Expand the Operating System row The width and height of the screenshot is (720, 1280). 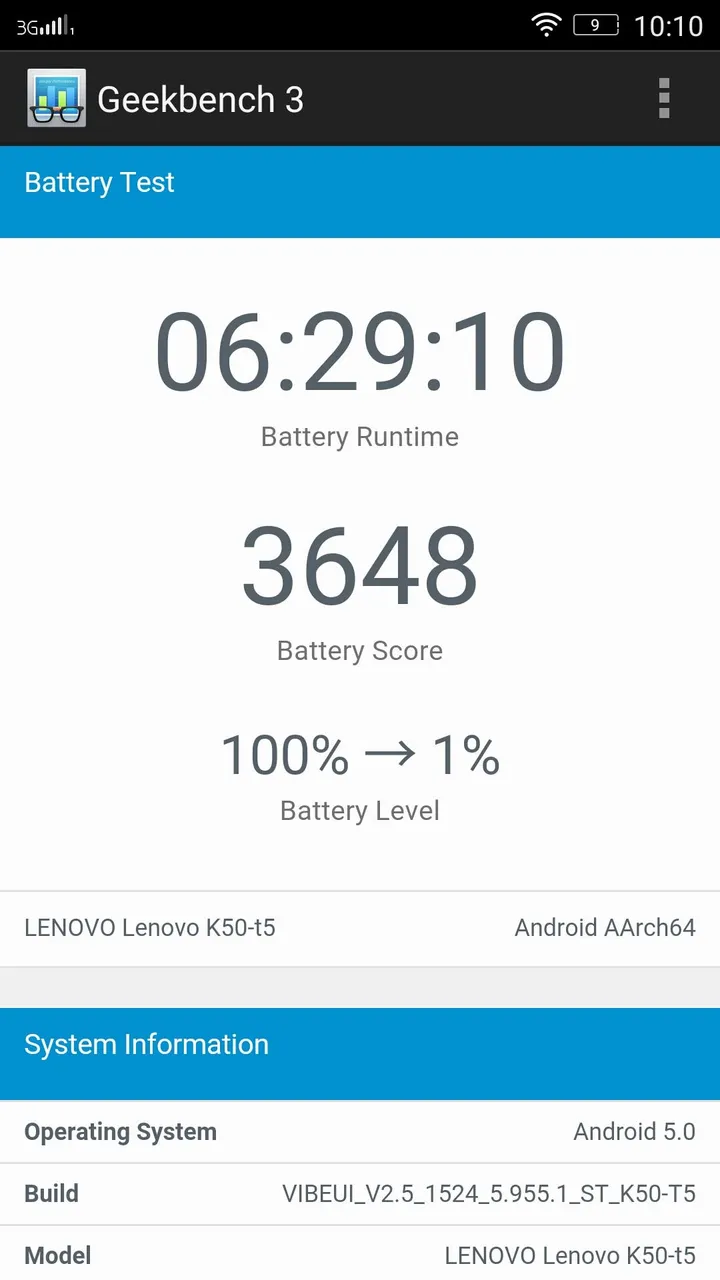360,1131
